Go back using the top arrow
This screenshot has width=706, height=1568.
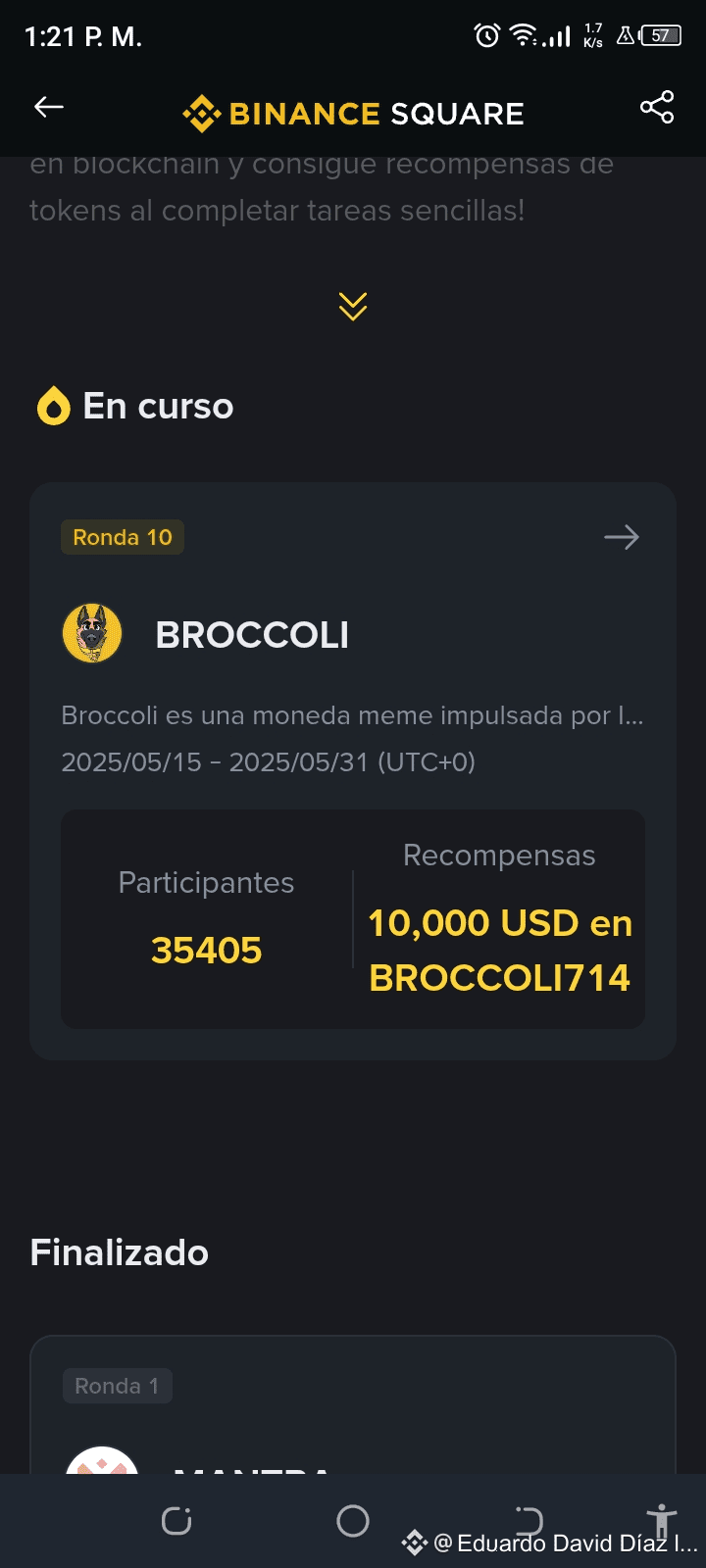(49, 107)
